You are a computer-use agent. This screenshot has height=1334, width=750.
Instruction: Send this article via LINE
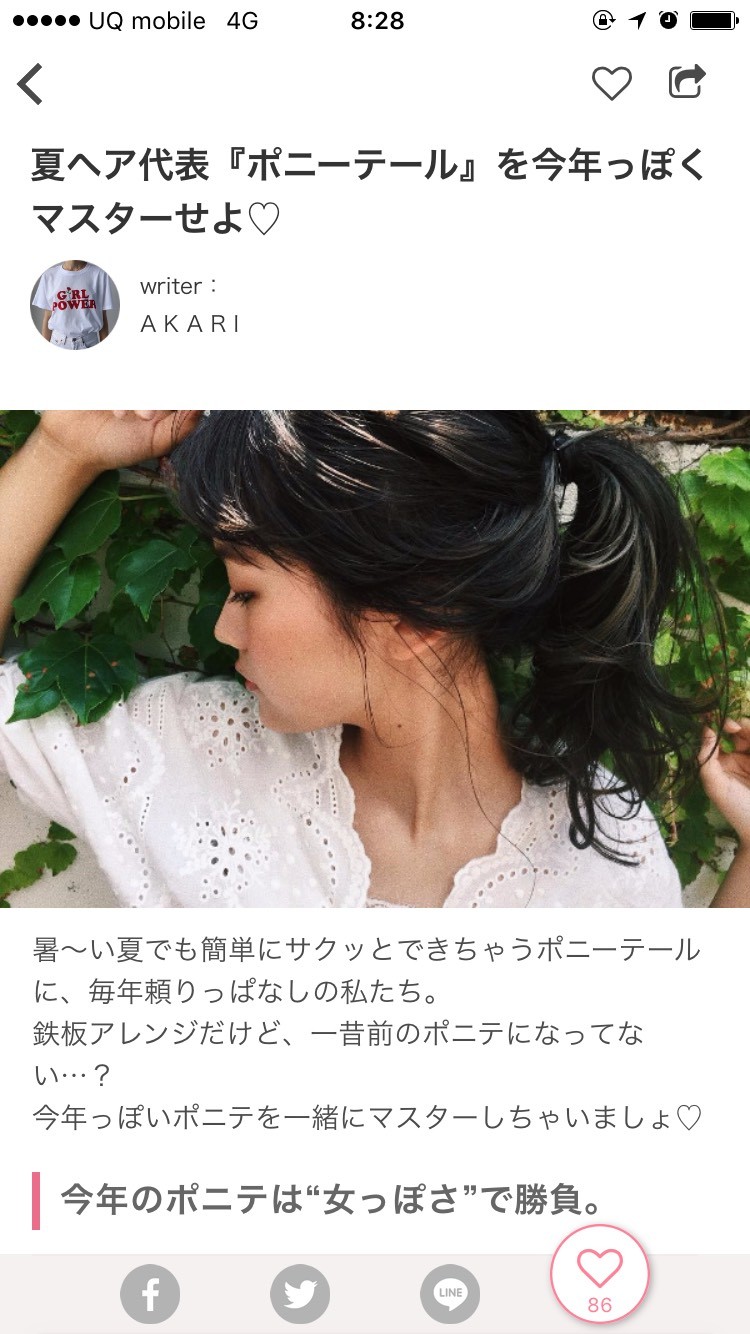[x=450, y=1294]
